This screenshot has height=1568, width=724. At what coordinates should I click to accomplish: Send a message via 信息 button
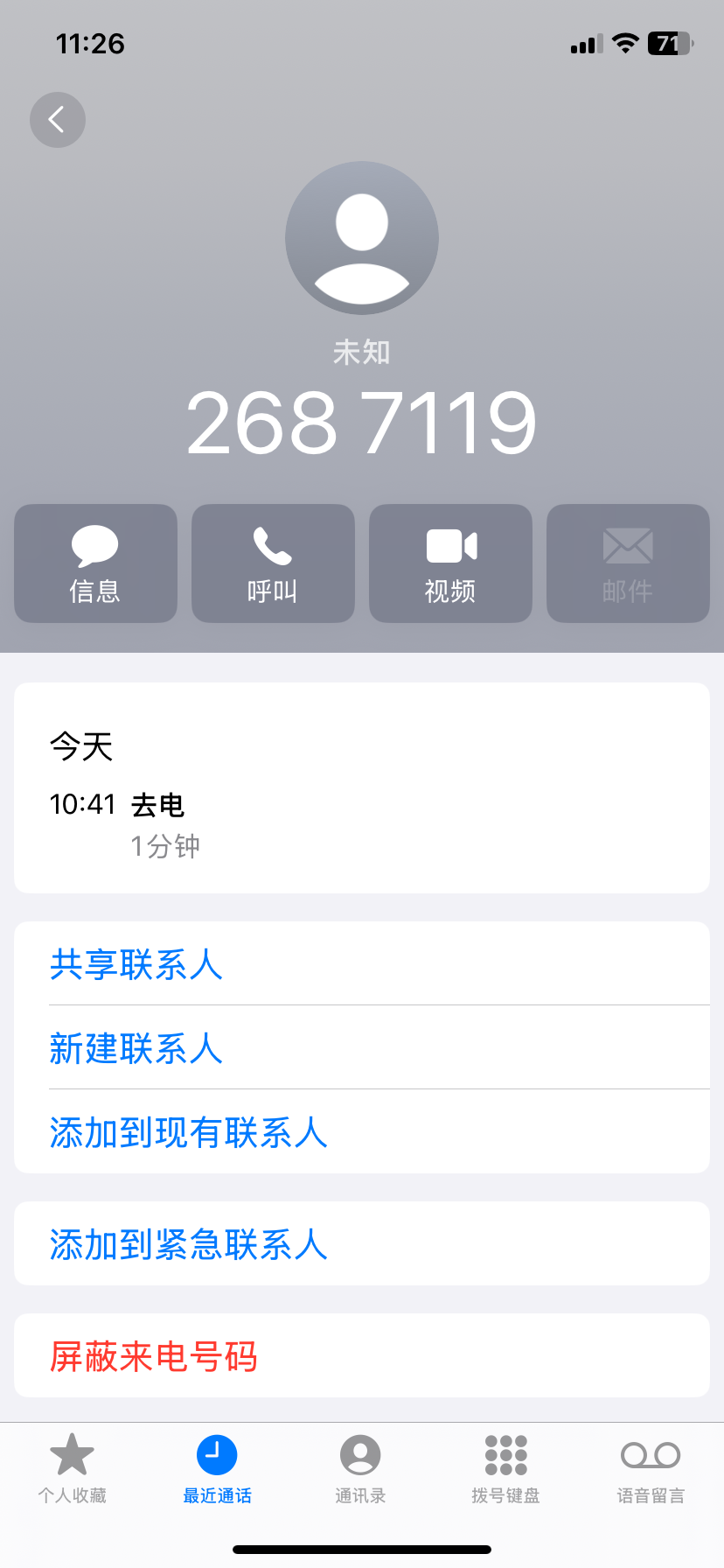pos(95,563)
